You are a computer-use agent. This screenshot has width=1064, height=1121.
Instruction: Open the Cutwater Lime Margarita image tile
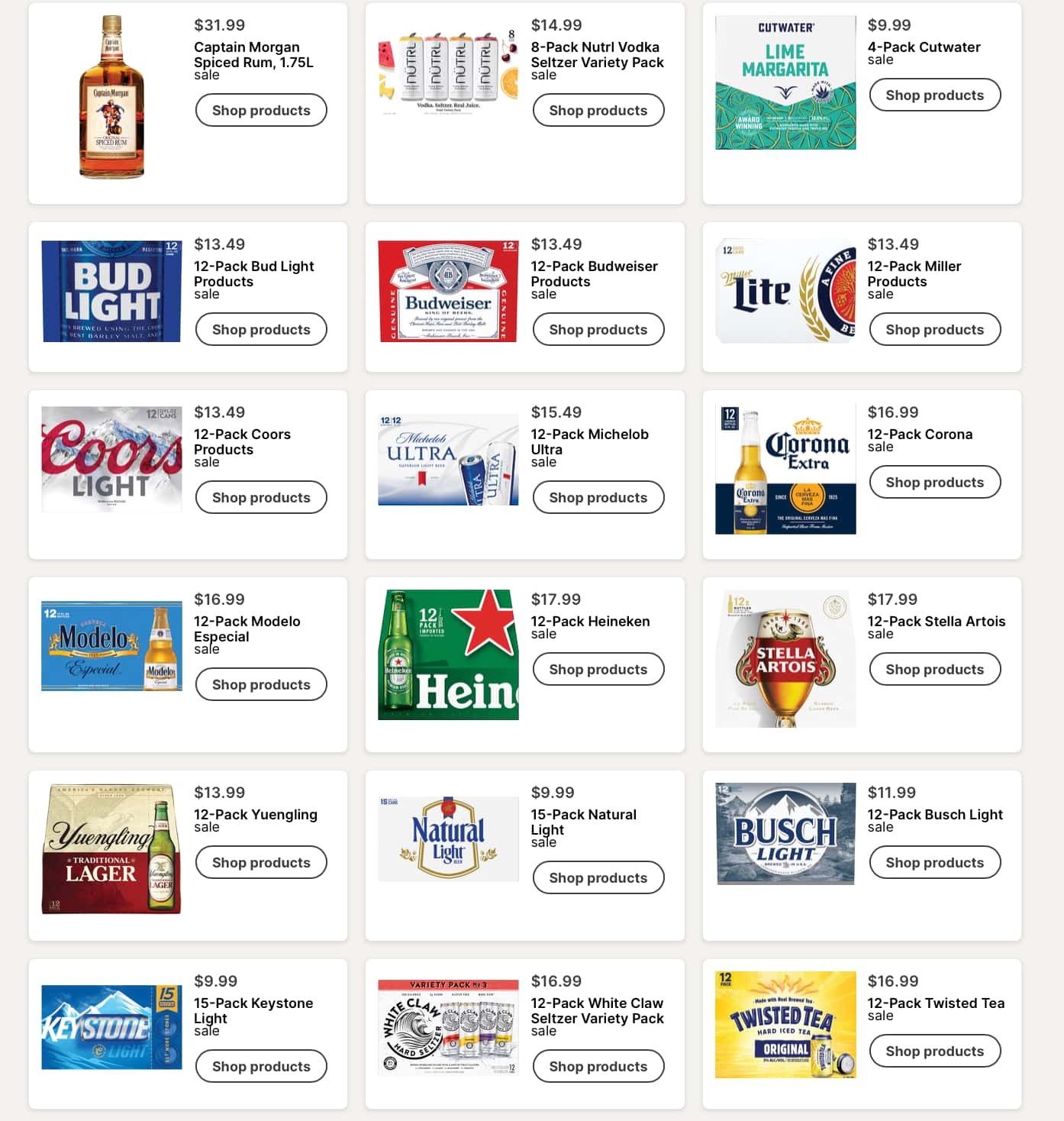coord(785,82)
